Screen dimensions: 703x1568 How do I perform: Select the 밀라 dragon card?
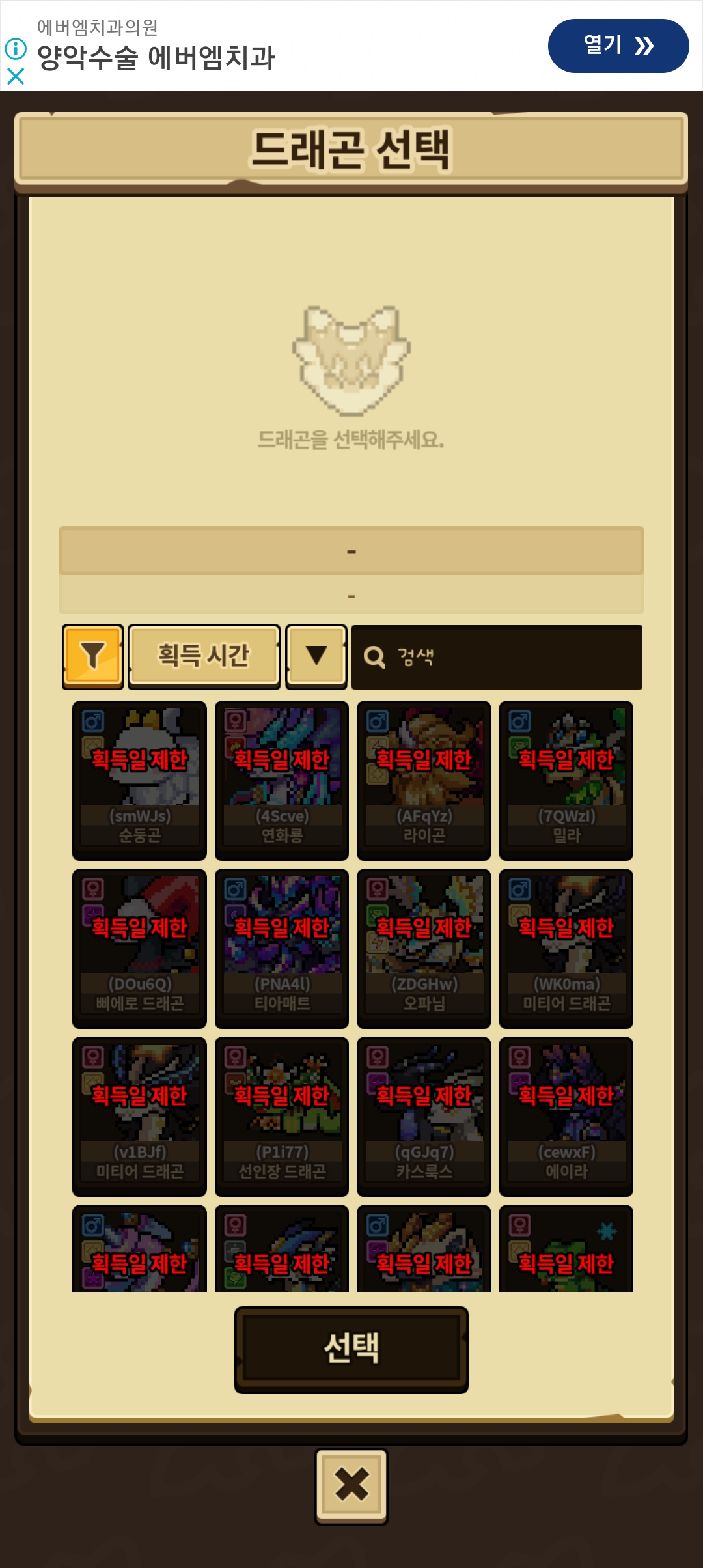click(x=566, y=780)
